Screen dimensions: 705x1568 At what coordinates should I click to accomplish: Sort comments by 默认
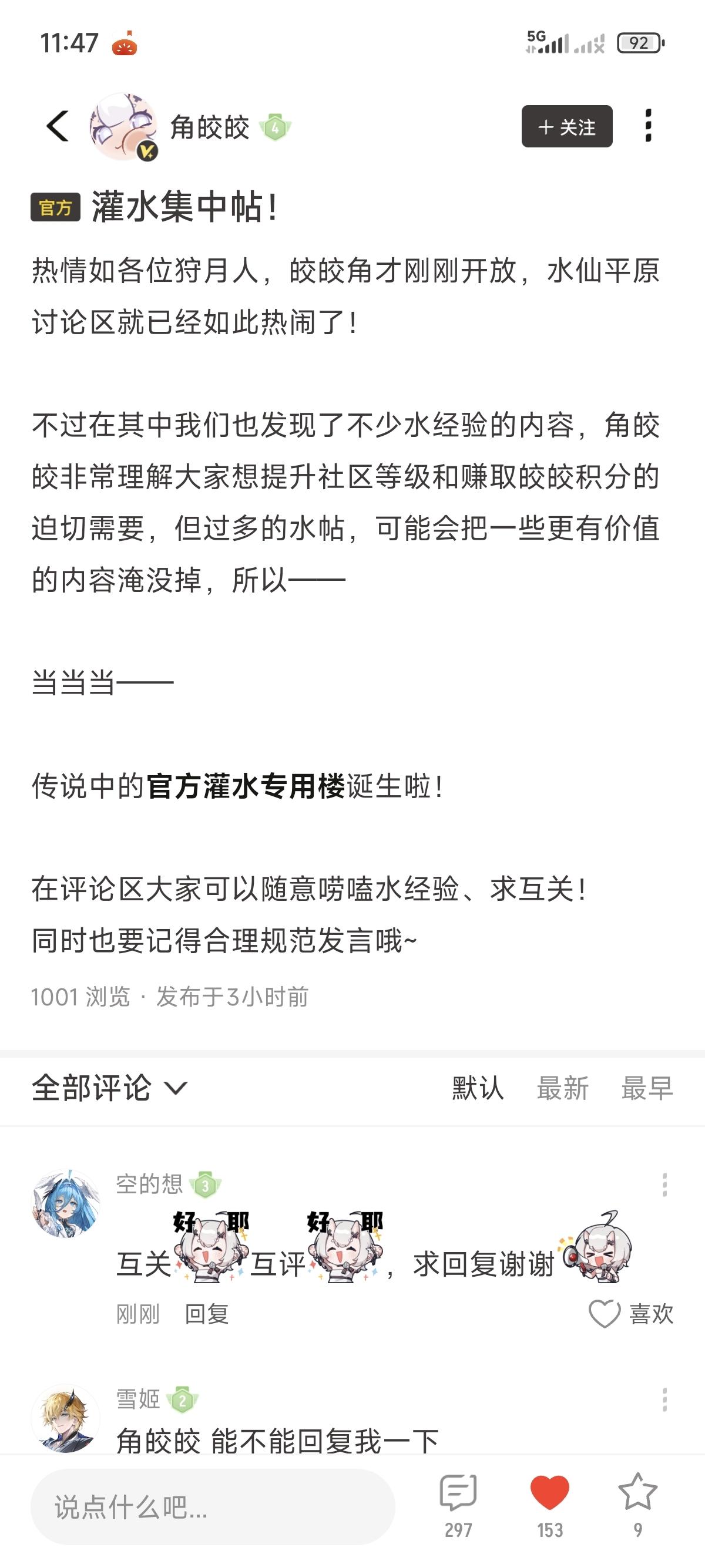click(477, 1088)
